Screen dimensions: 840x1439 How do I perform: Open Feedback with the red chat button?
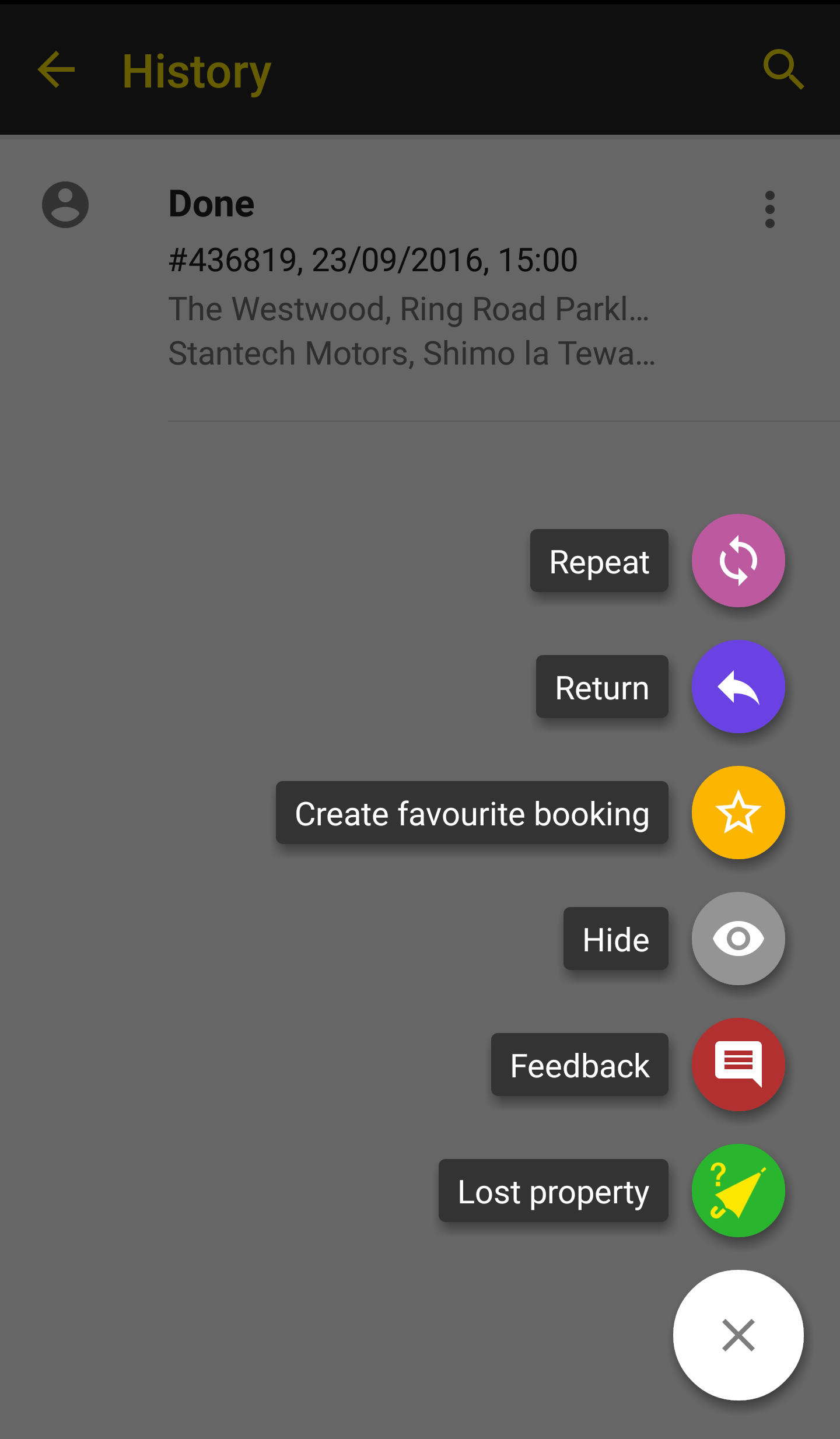[x=738, y=1065]
